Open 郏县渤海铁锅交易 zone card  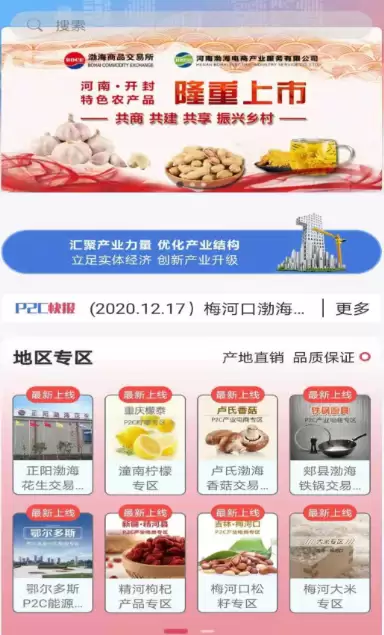330,444
